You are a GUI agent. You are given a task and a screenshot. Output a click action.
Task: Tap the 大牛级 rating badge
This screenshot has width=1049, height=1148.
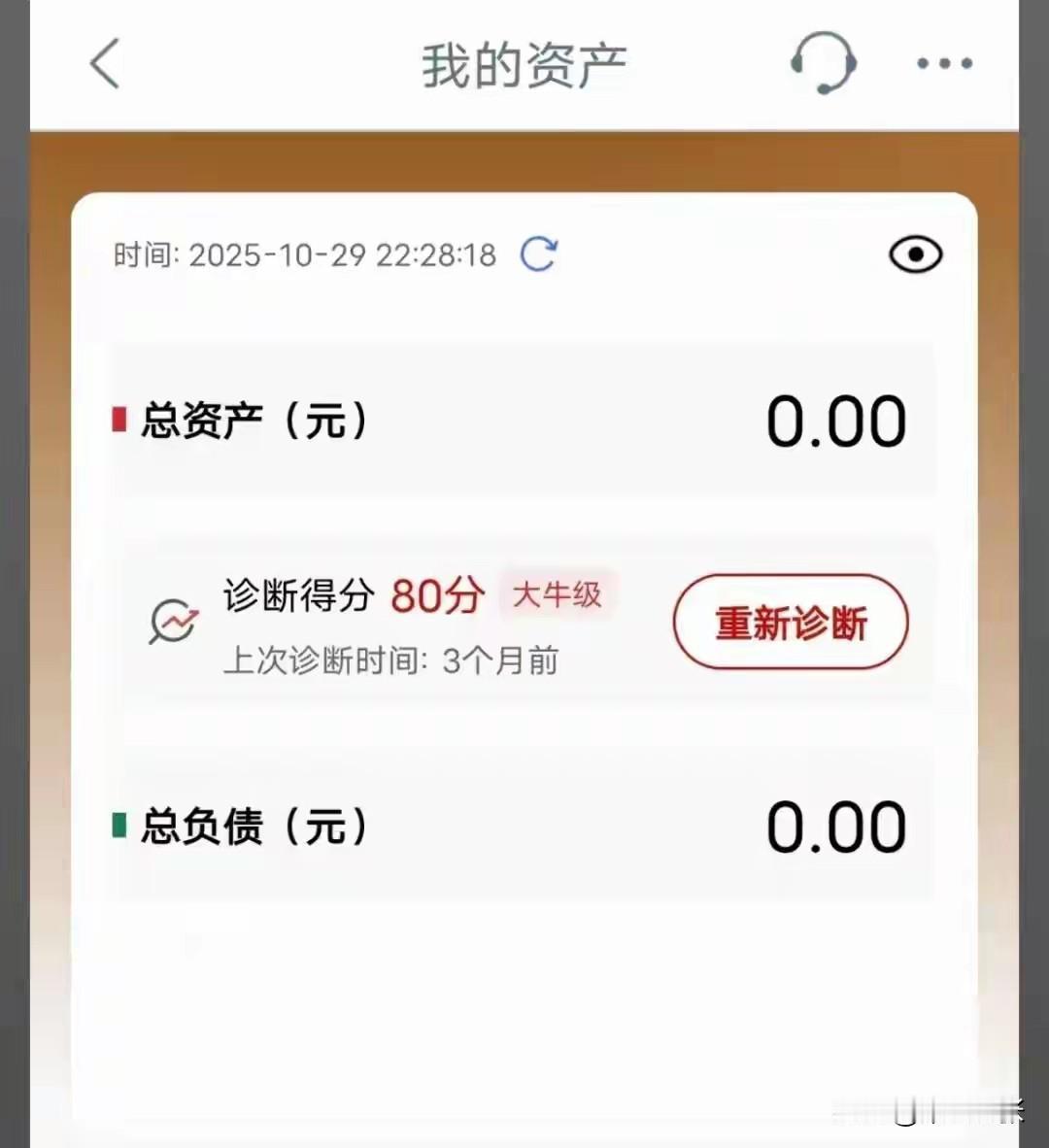pos(558,594)
